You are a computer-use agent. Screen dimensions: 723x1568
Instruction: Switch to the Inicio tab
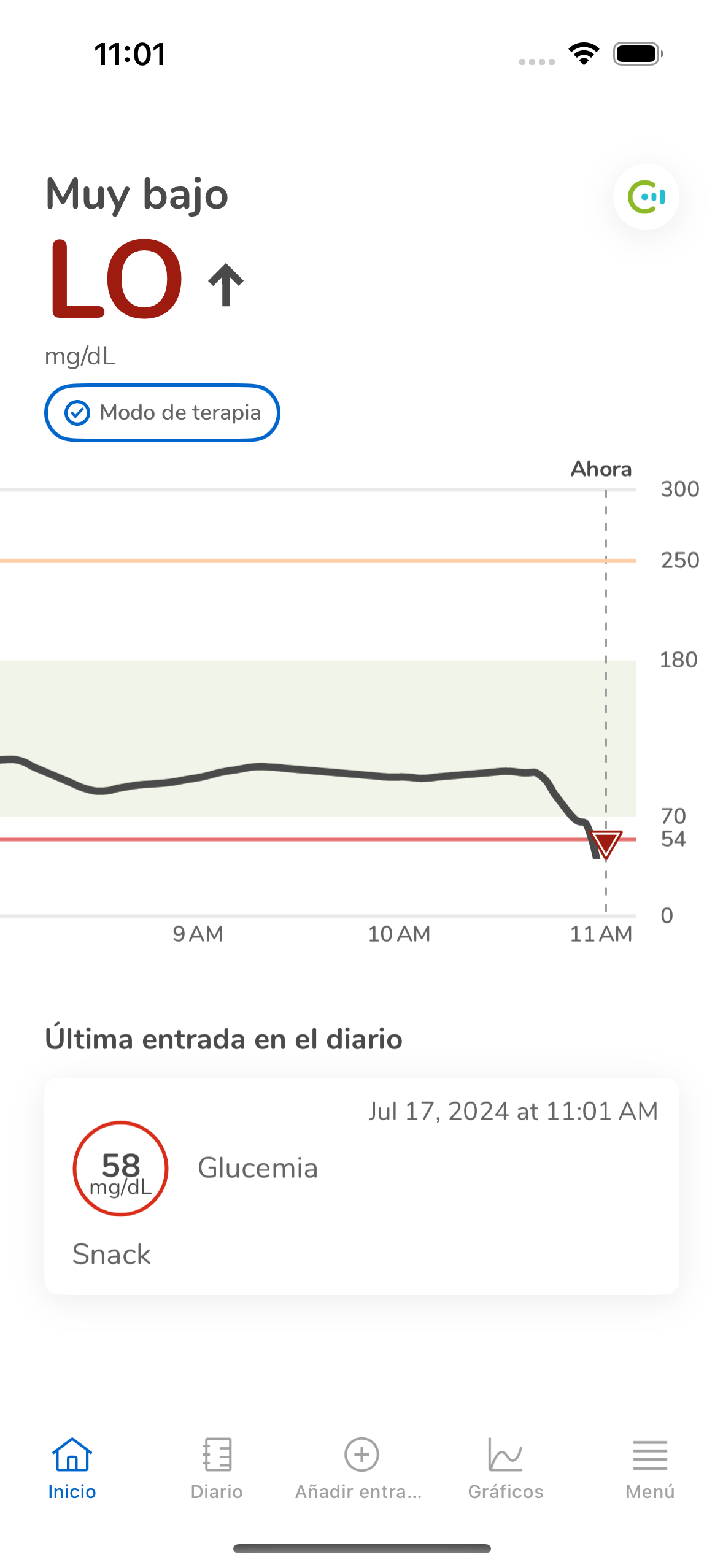pos(72,1467)
